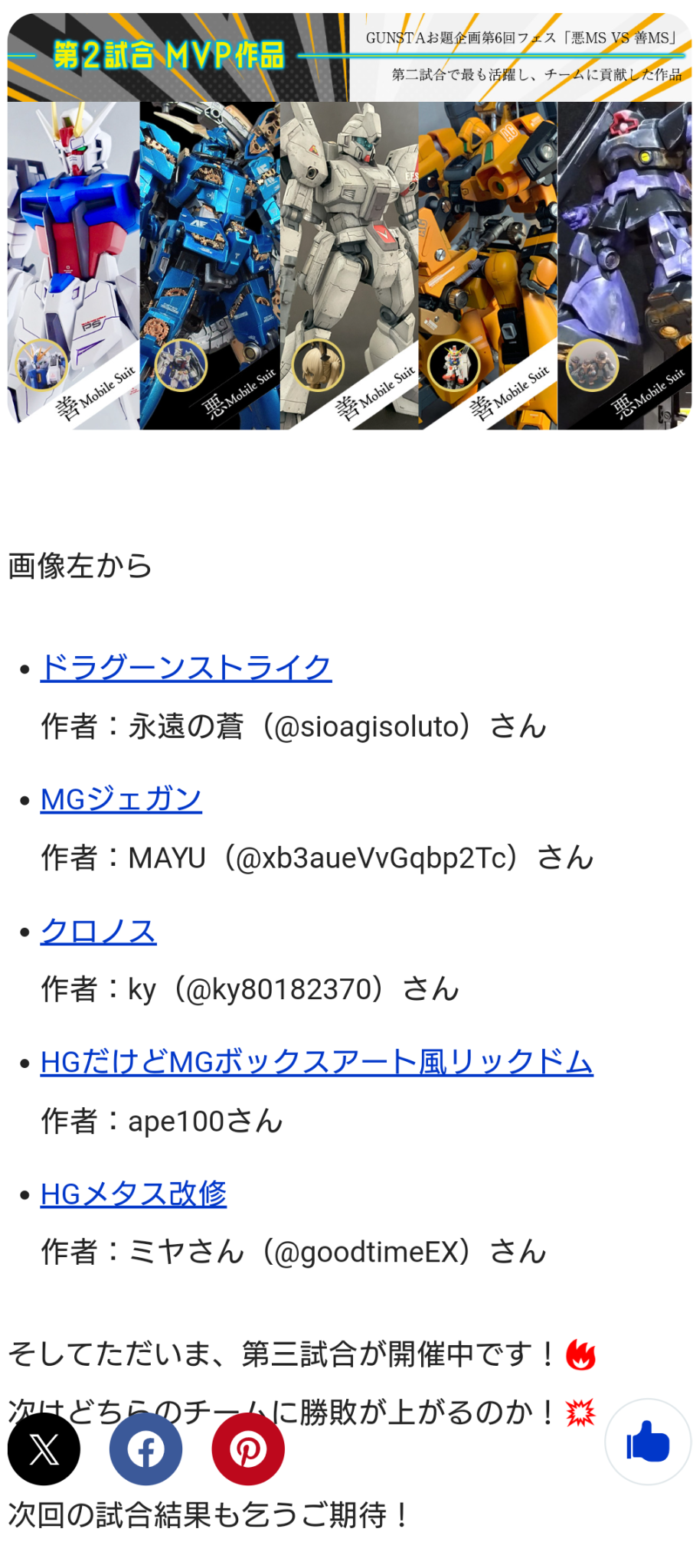Open HGだけどMGボックスアート風リックドム link
The width and height of the screenshot is (693, 1568).
317,1062
